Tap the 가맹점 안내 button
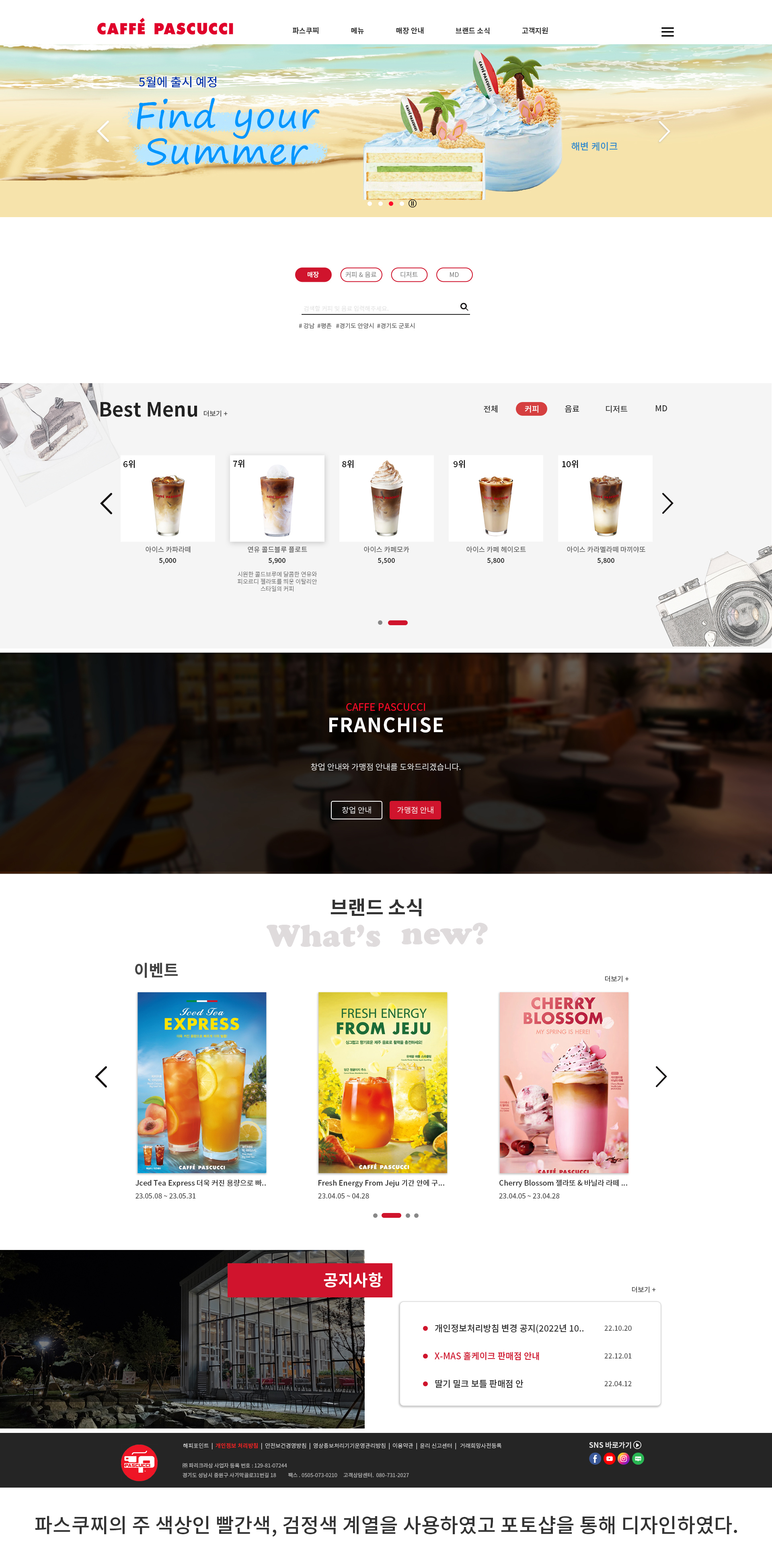This screenshot has width=772, height=1568. (x=415, y=810)
